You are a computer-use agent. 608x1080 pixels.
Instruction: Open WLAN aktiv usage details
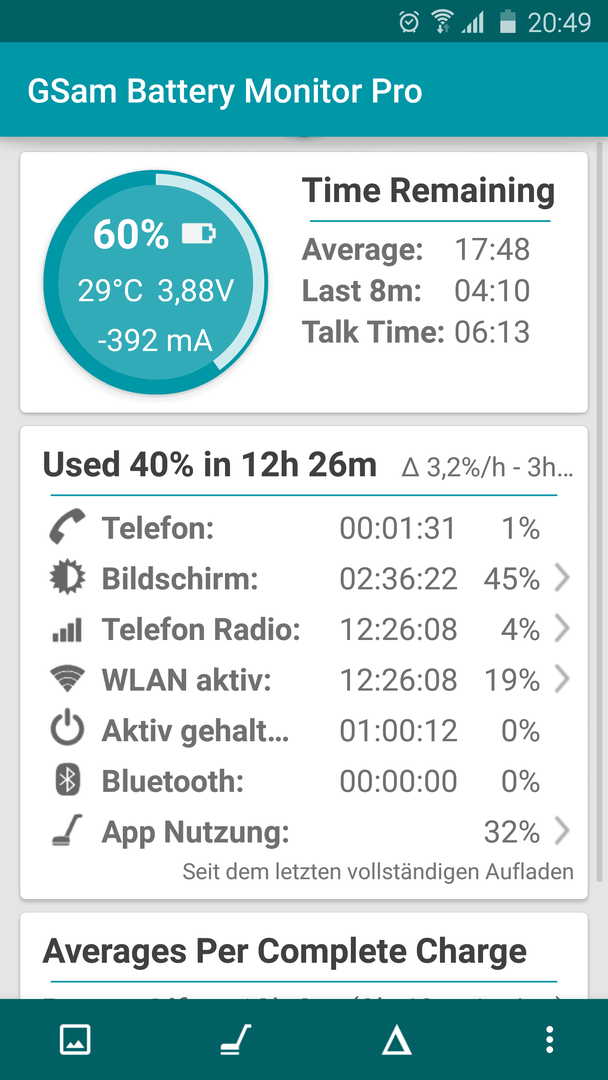pyautogui.click(x=306, y=681)
